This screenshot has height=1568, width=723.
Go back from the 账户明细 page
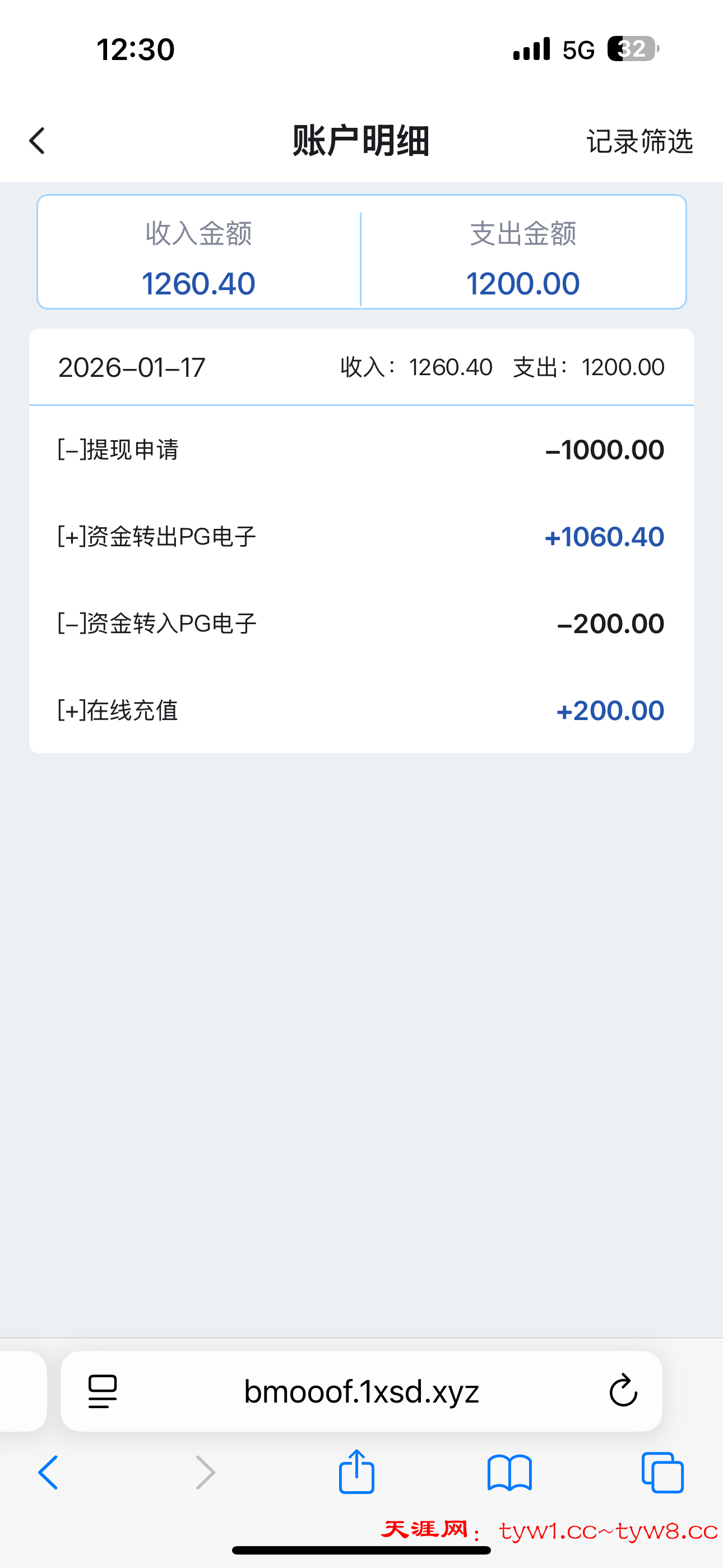pos(37,141)
